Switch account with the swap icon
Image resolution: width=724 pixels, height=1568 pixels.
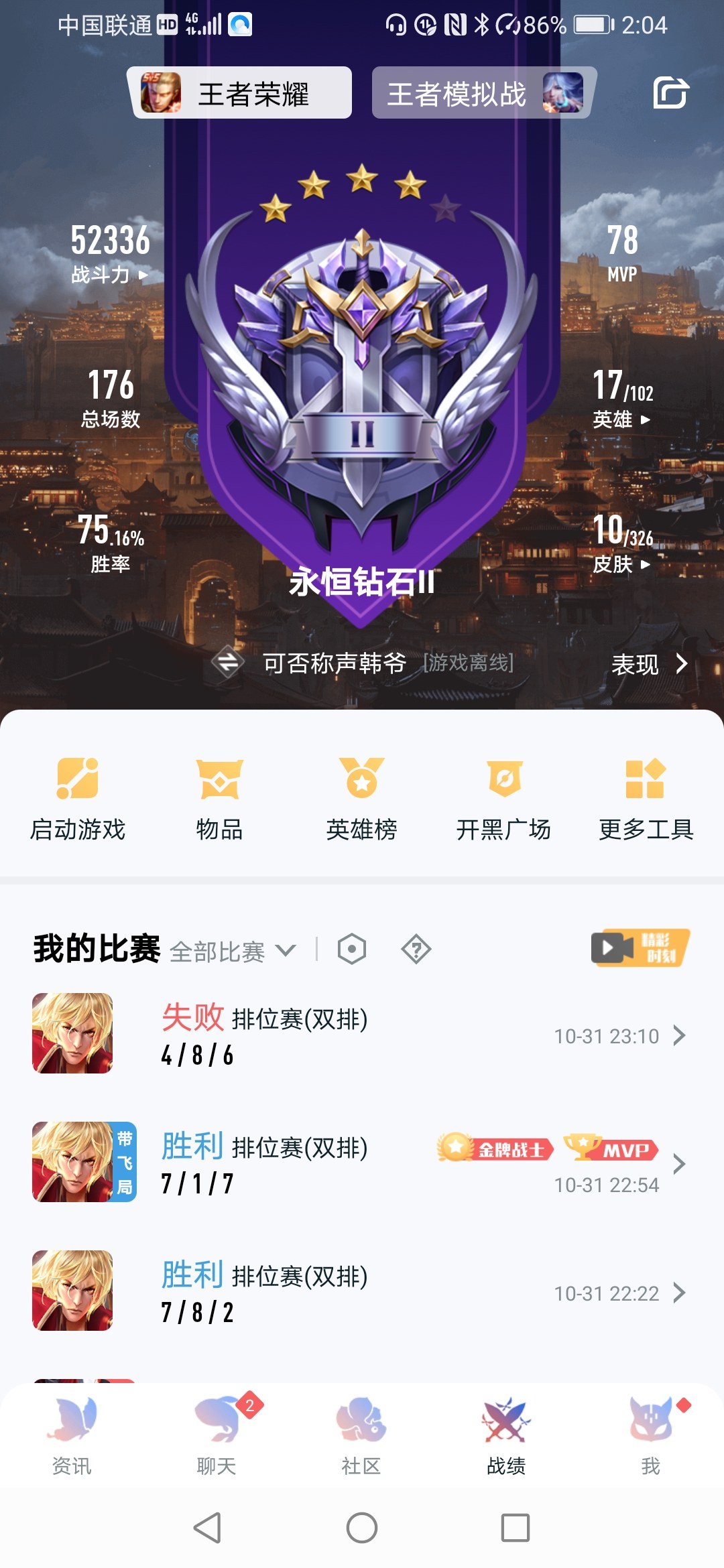point(228,663)
